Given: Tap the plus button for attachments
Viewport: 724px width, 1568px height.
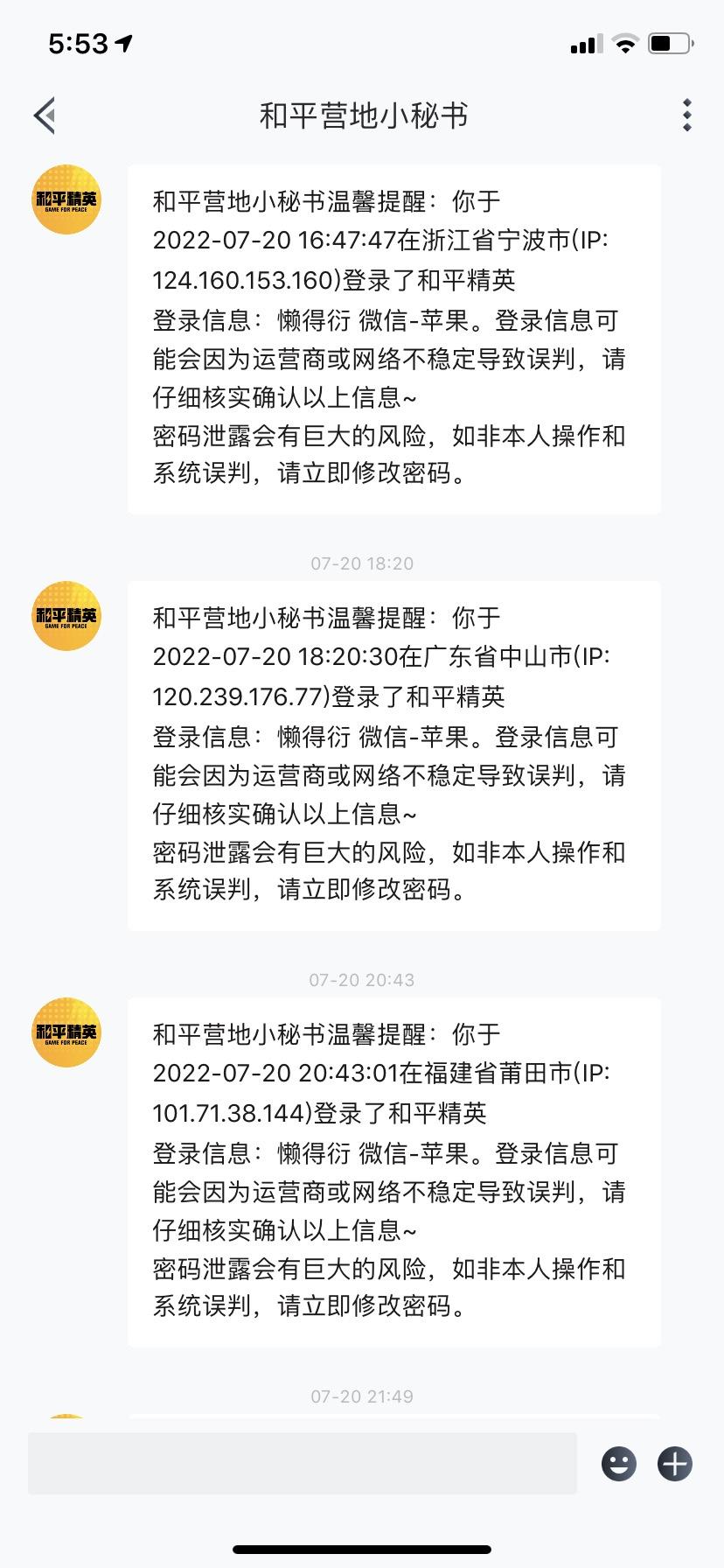Looking at the screenshot, I should (675, 1464).
